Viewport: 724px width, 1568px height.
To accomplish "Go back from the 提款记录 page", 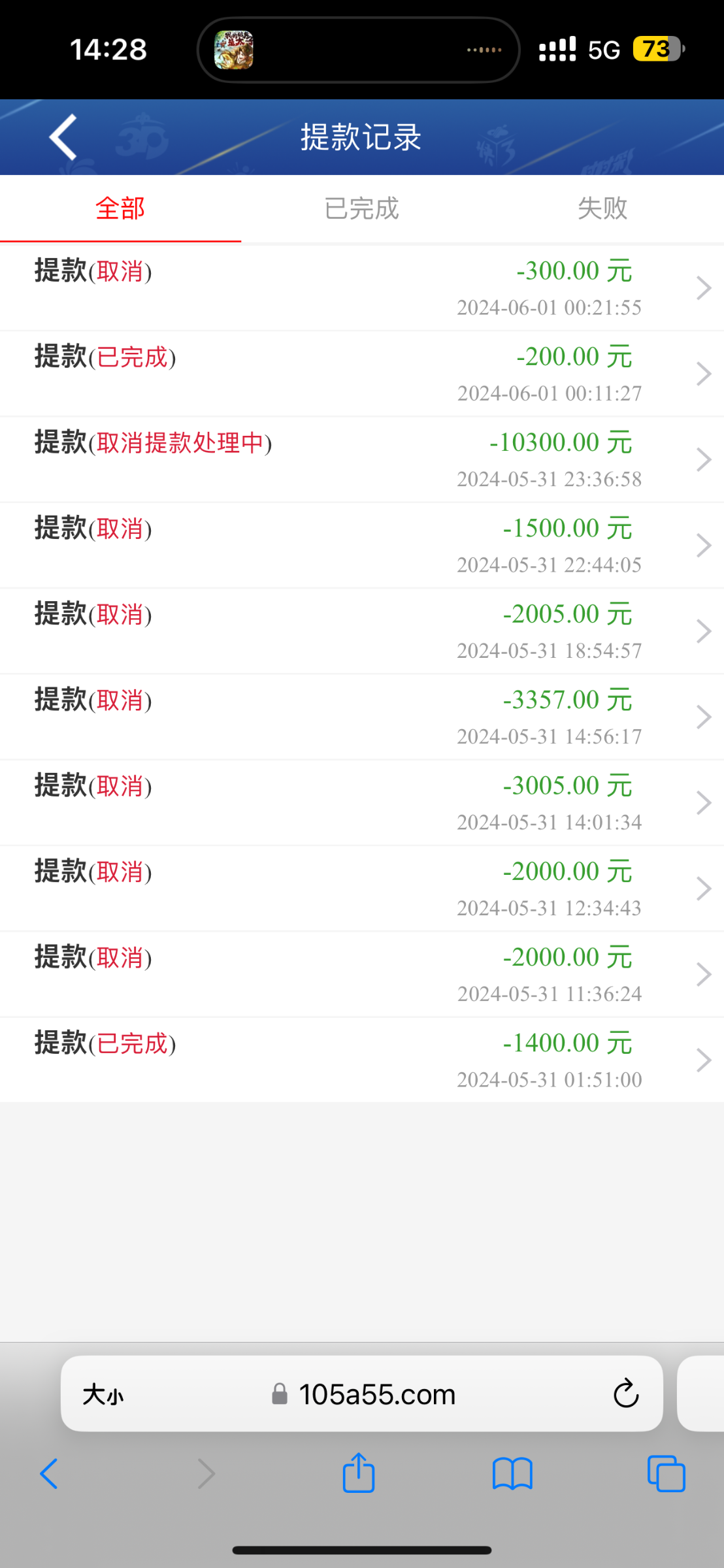I will pos(63,137).
